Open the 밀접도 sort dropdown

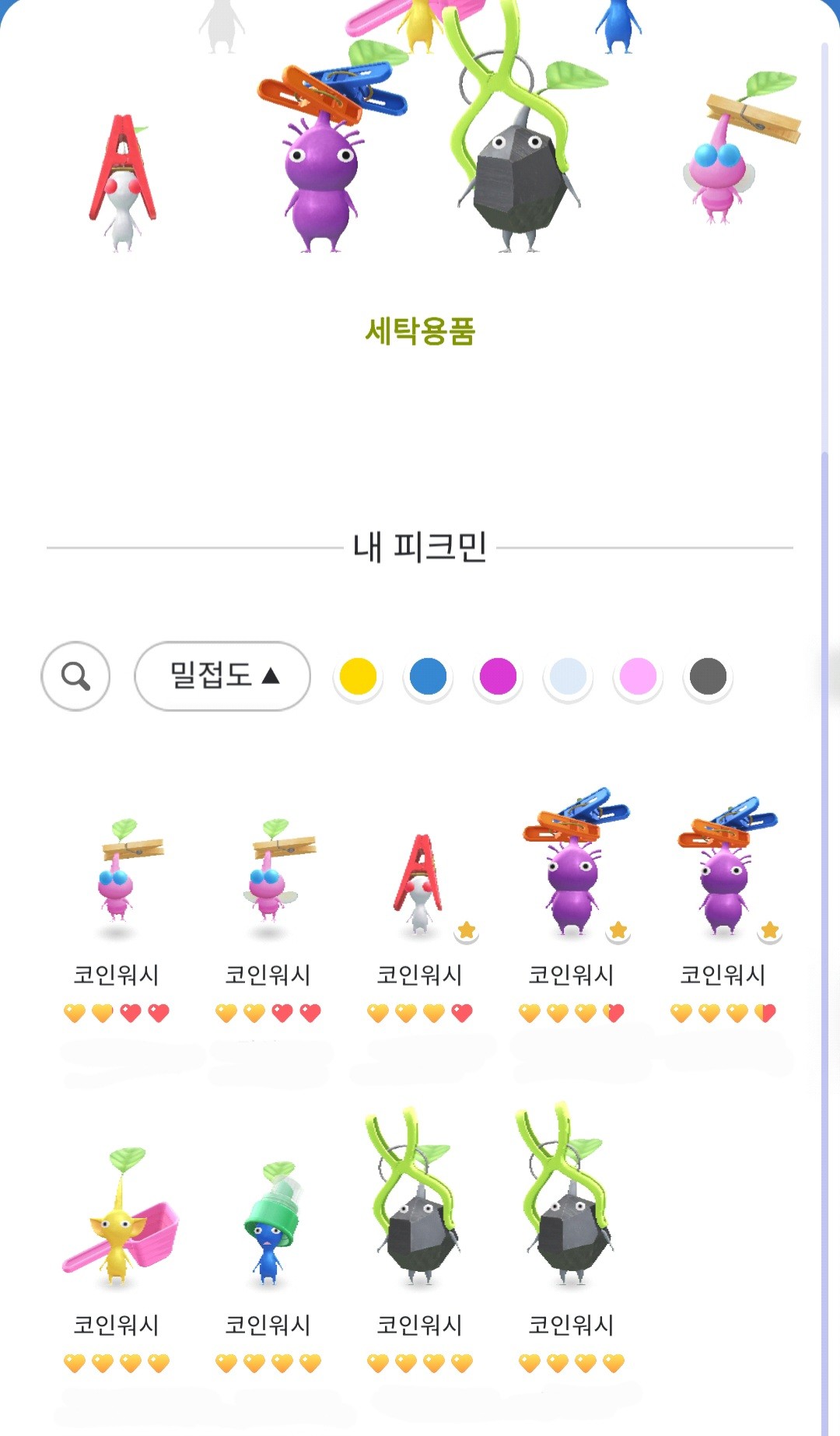coord(222,676)
